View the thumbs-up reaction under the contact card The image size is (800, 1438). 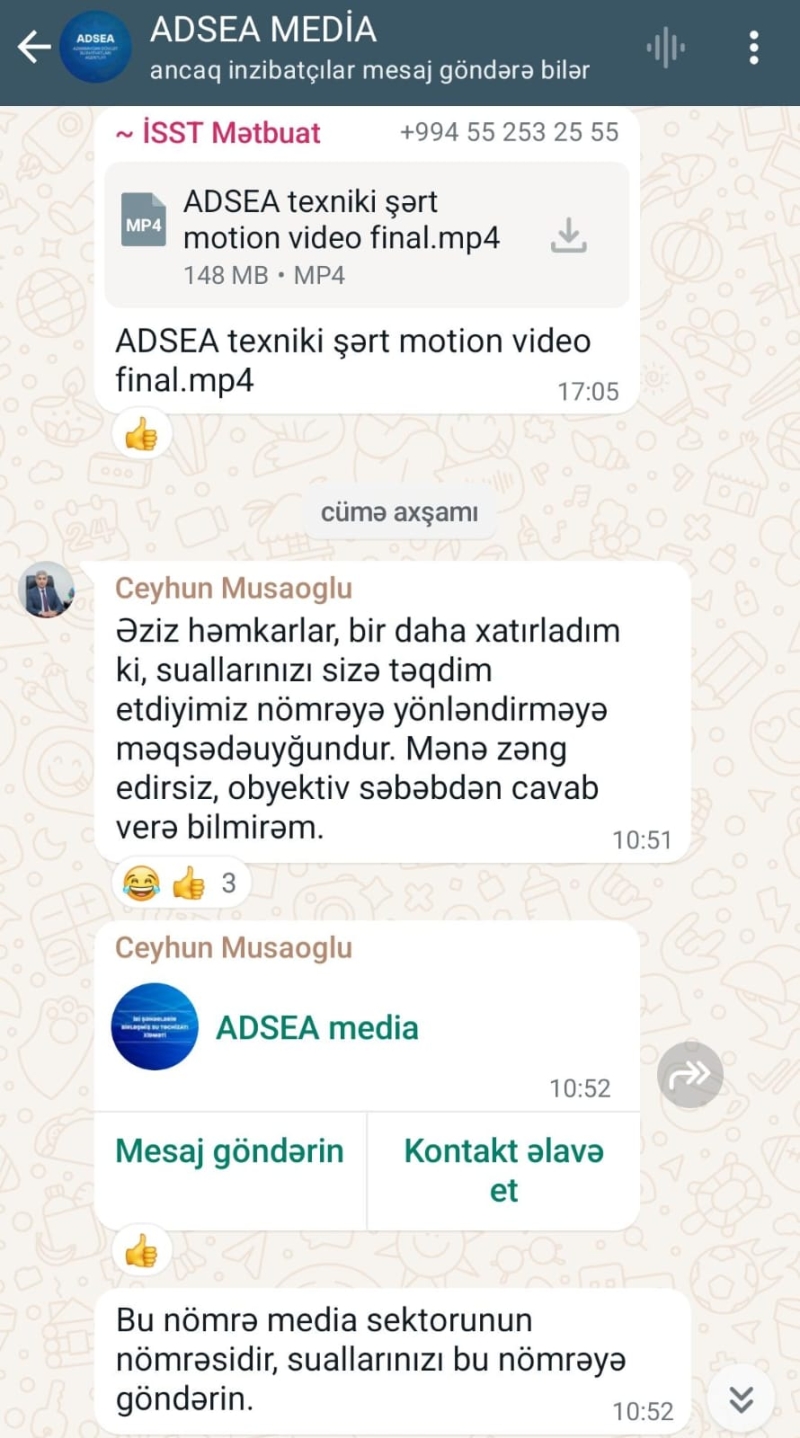pos(141,1250)
